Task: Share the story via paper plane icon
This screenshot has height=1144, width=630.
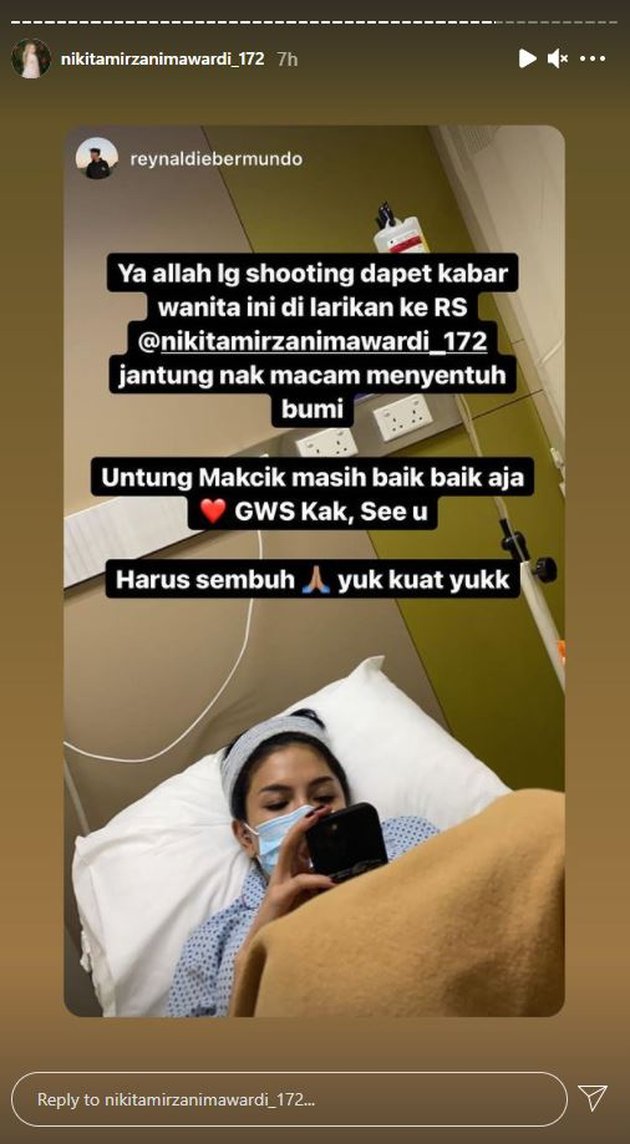Action: tap(593, 1098)
